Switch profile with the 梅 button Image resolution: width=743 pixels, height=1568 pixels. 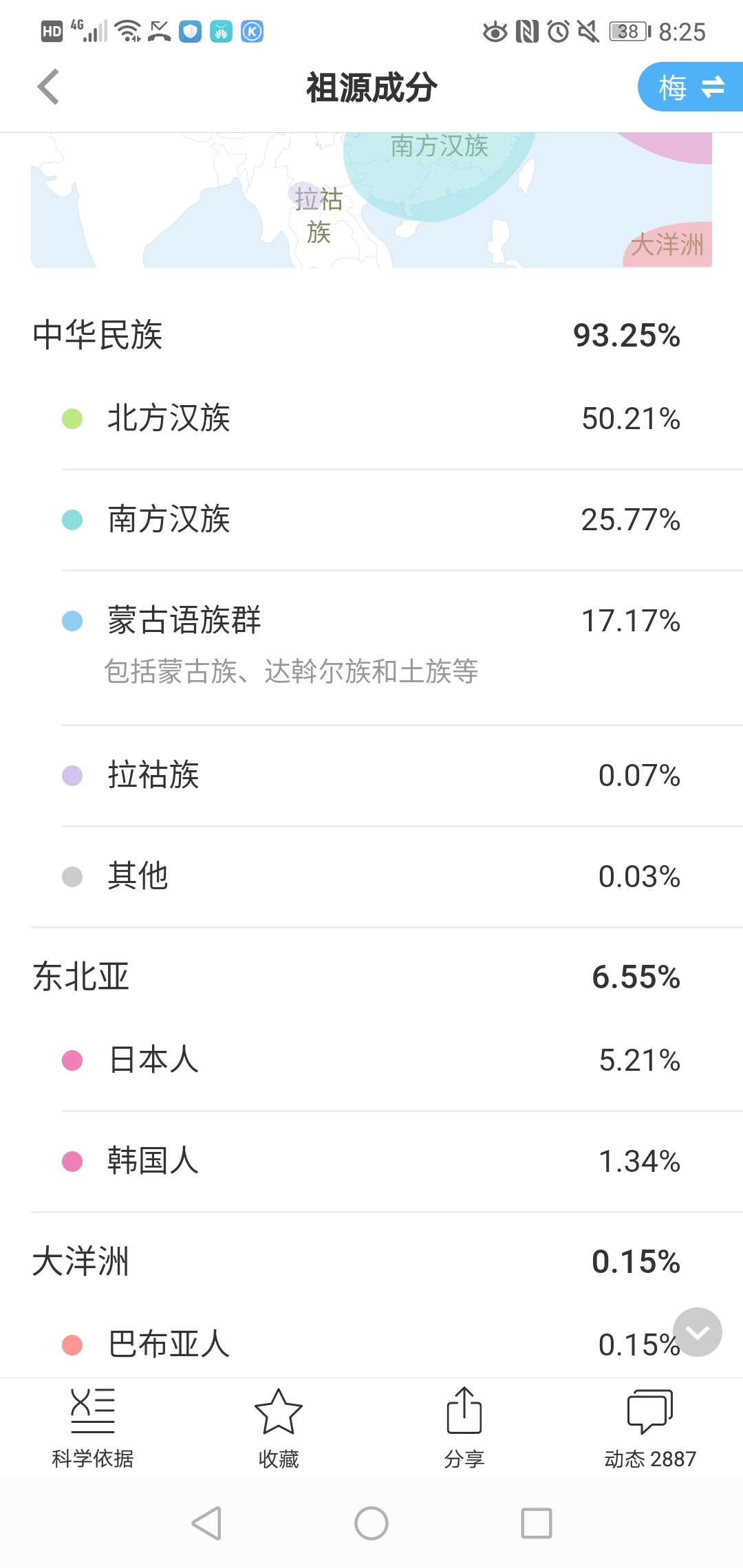(x=691, y=87)
